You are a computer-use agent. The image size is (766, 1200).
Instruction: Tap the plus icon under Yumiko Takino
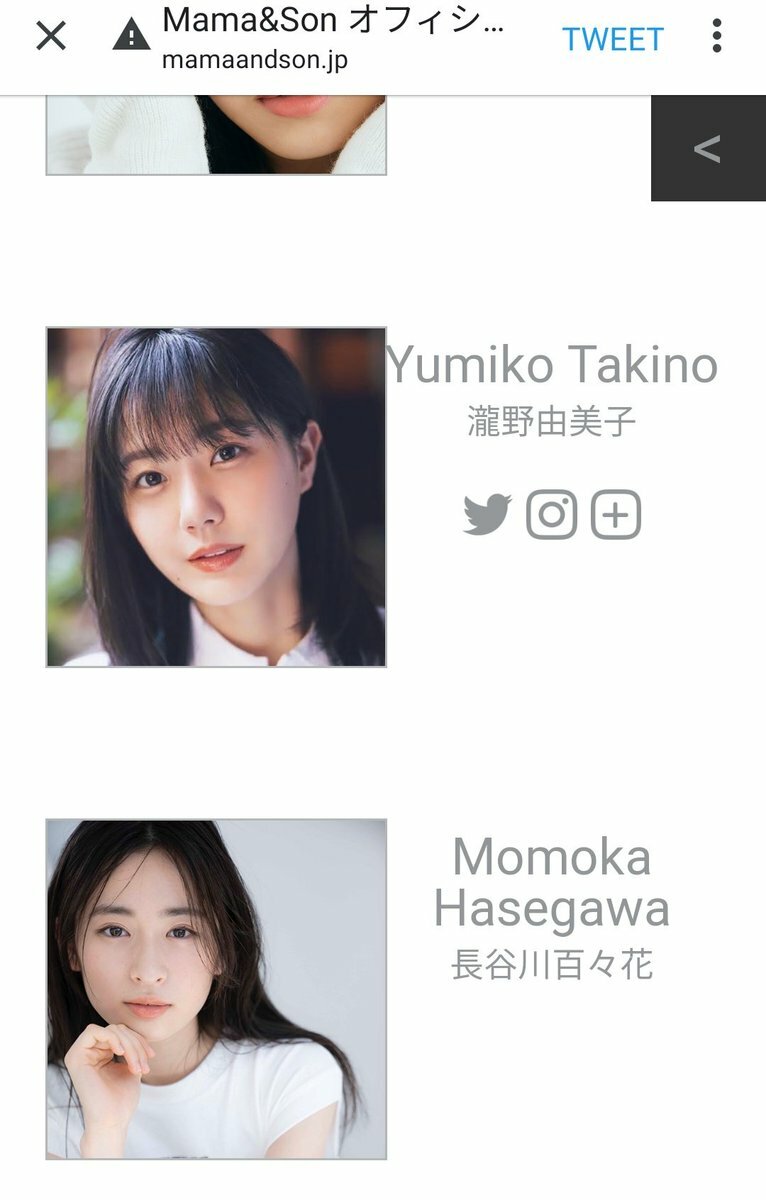point(616,515)
